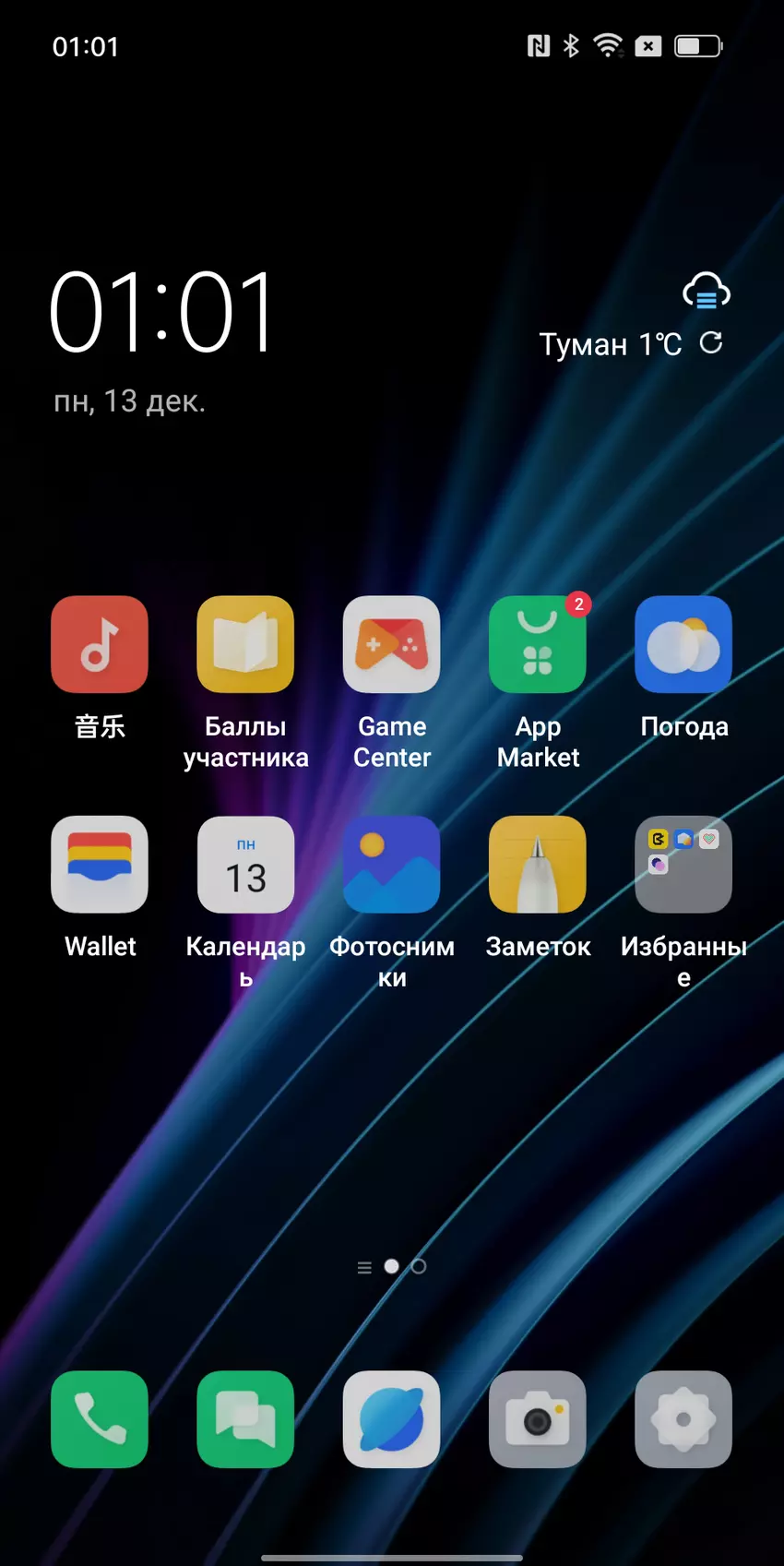Go to the second home page dot

(x=419, y=1266)
